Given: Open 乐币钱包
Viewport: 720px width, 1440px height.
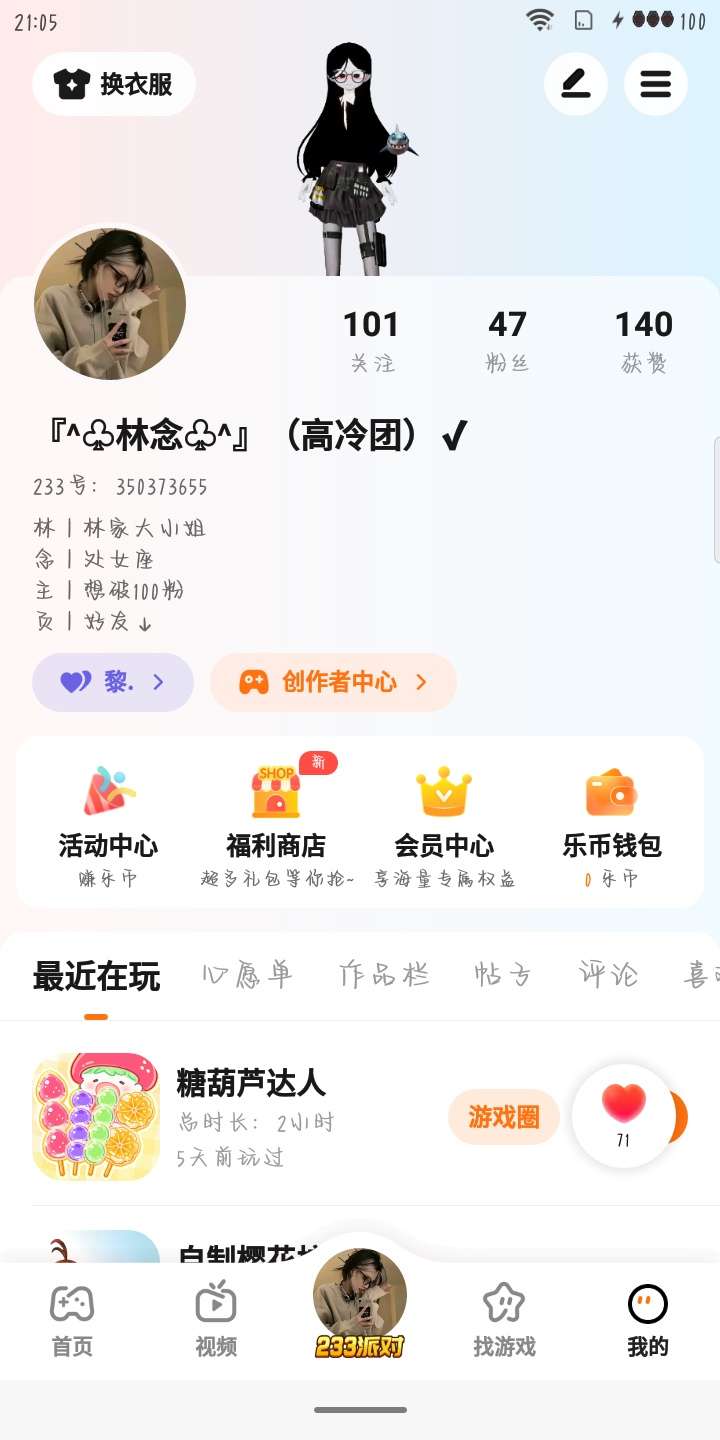Looking at the screenshot, I should click(612, 822).
